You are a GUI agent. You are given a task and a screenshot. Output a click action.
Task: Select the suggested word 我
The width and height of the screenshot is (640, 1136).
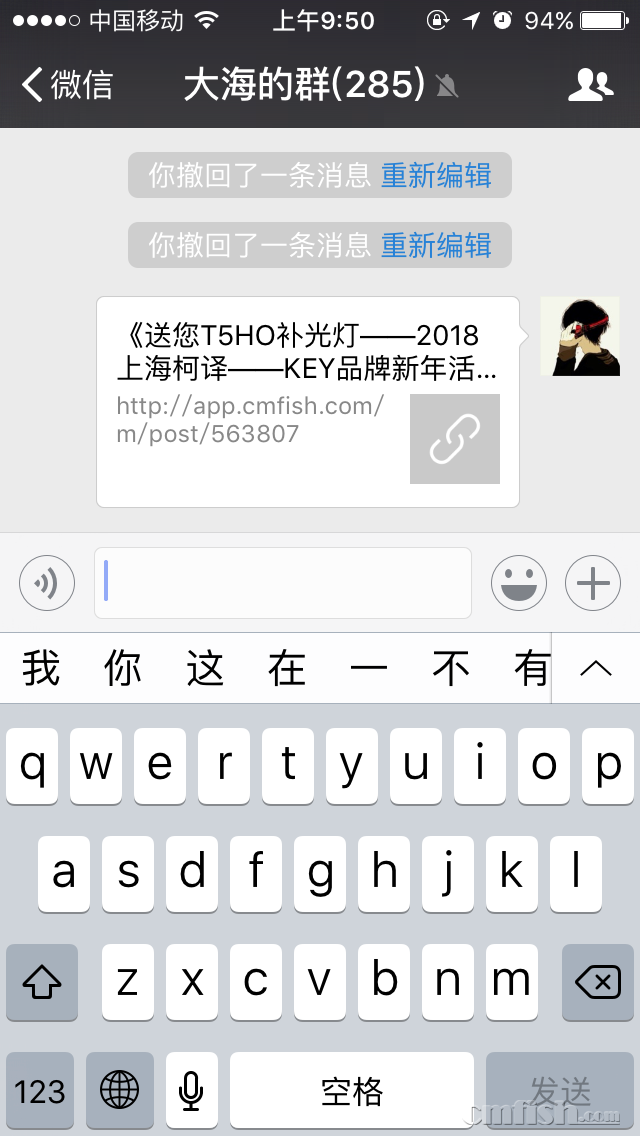[x=42, y=669]
